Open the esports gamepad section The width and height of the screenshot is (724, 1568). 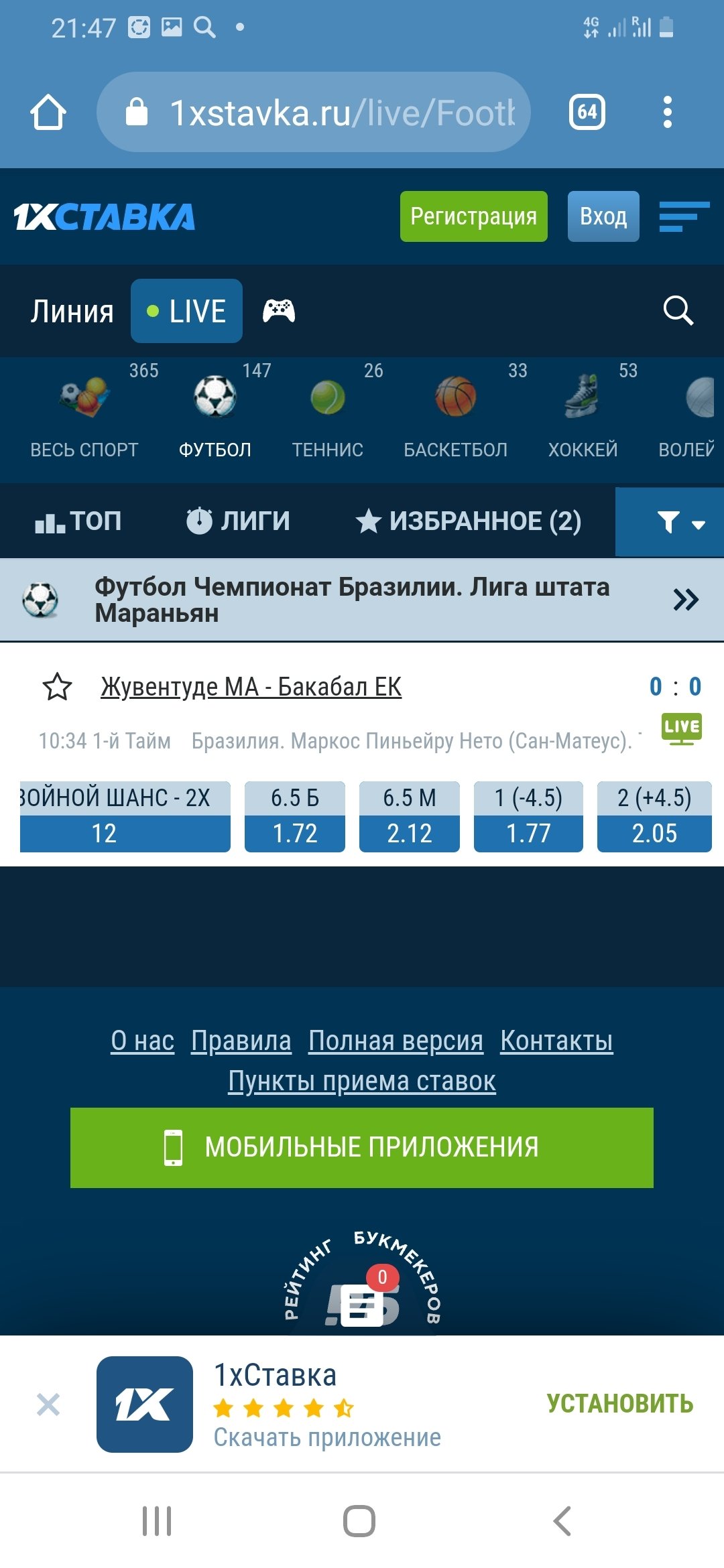(279, 311)
